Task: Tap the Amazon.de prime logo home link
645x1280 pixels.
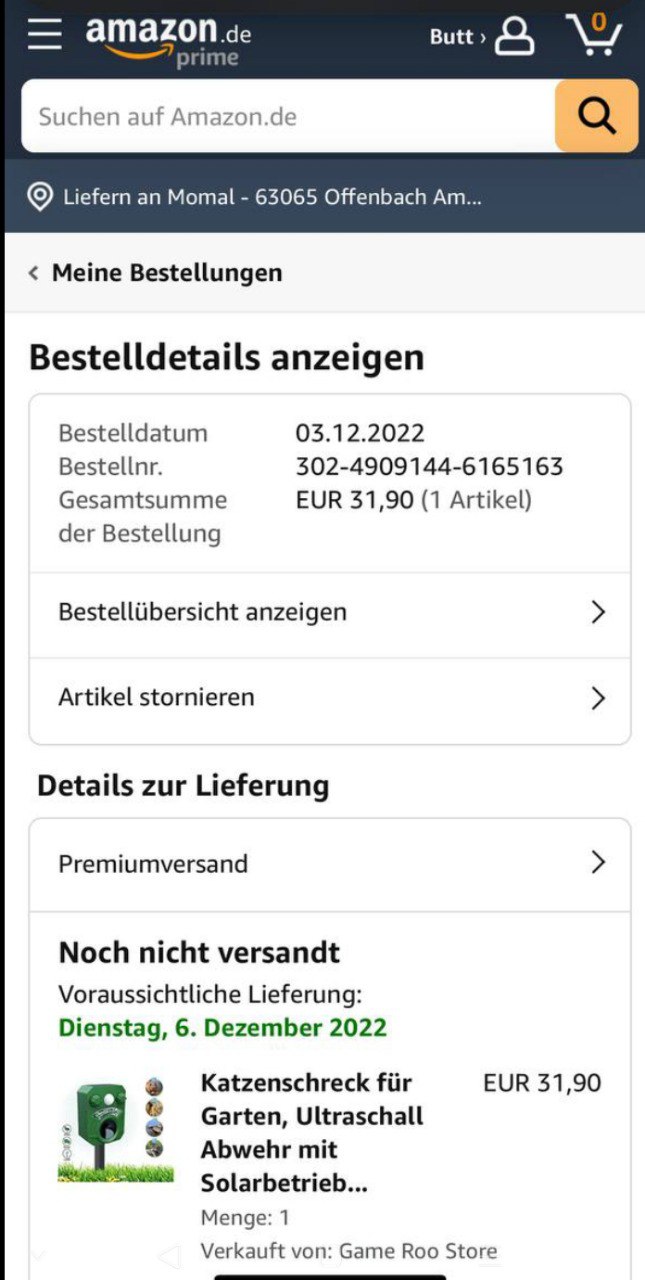Action: [x=168, y=40]
